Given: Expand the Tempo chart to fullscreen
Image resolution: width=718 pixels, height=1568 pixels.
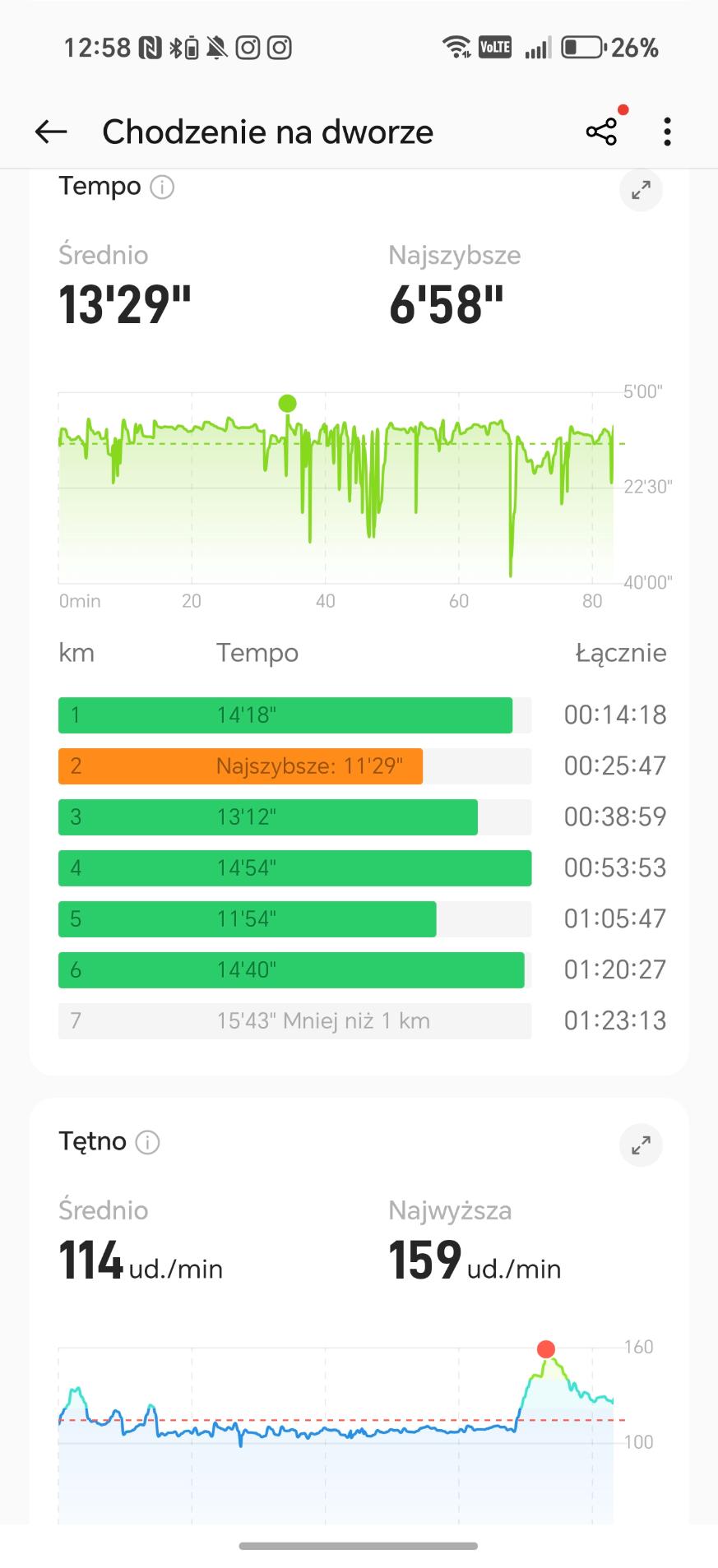Looking at the screenshot, I should point(641,190).
